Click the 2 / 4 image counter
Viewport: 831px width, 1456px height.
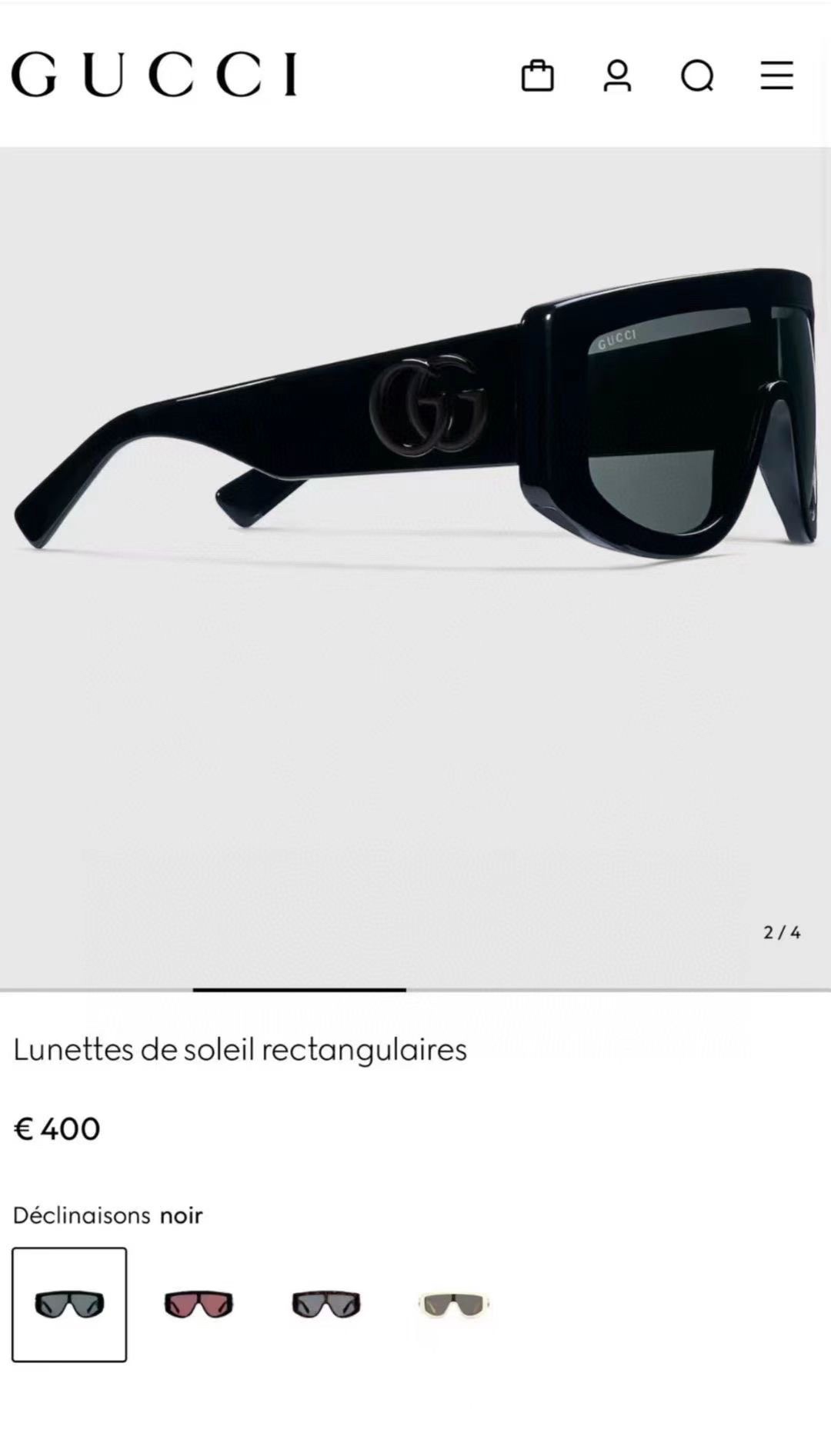[x=782, y=932]
